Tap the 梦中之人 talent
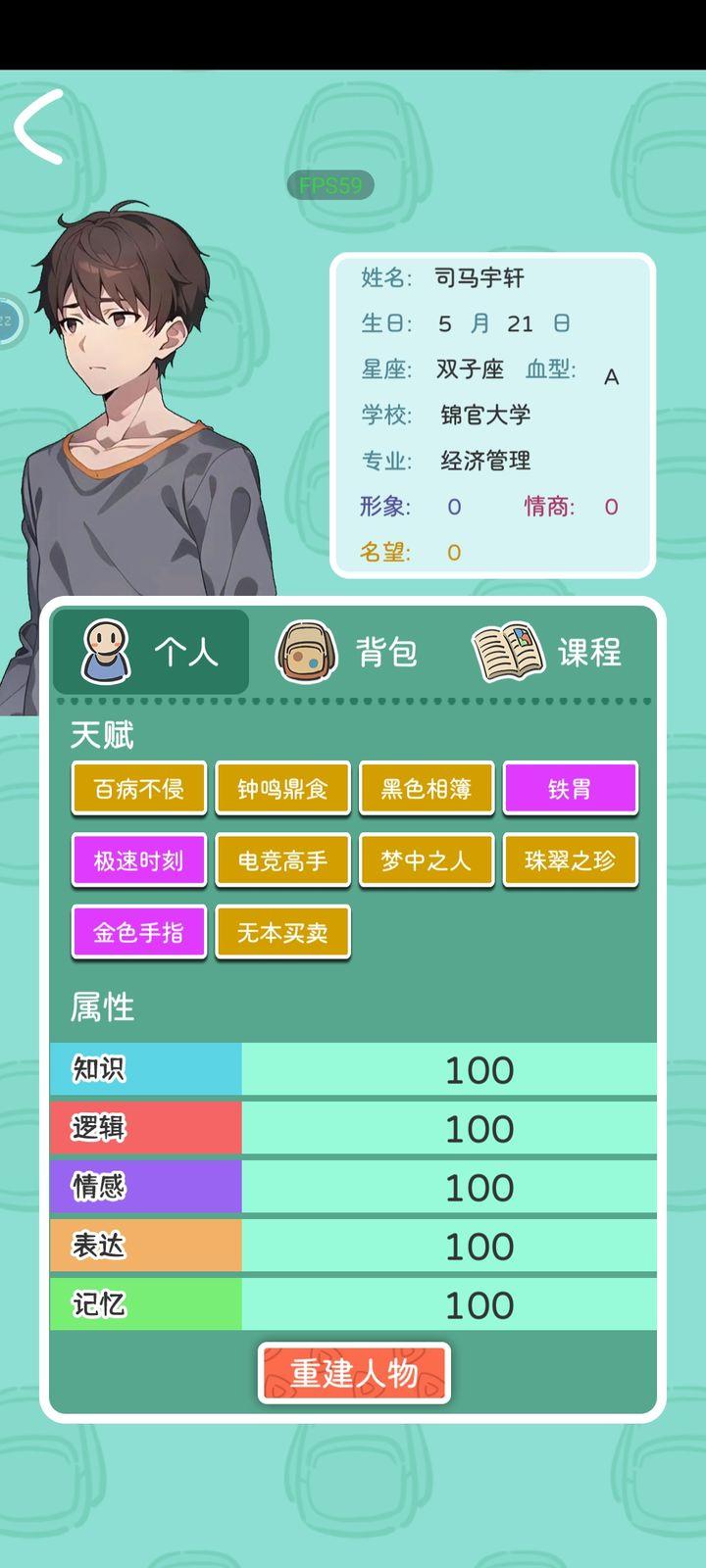Image resolution: width=706 pixels, height=1568 pixels. tap(427, 860)
